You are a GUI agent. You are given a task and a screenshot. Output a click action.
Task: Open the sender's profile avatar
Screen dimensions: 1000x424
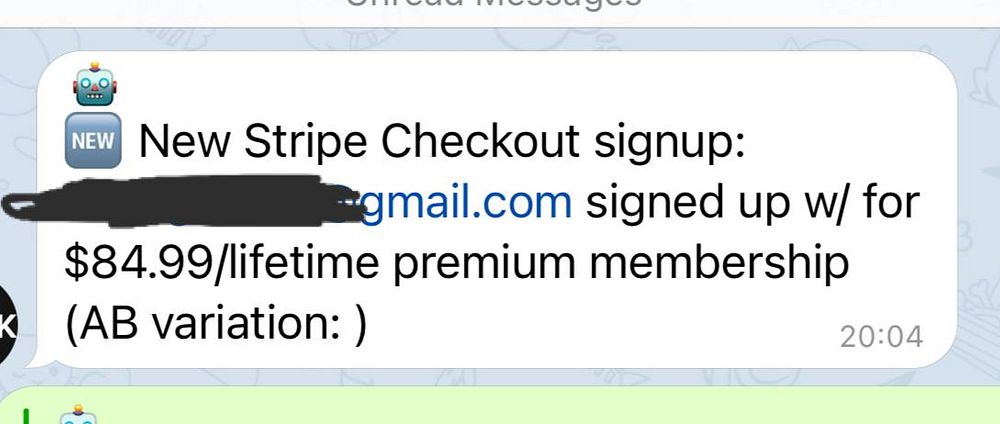point(10,323)
